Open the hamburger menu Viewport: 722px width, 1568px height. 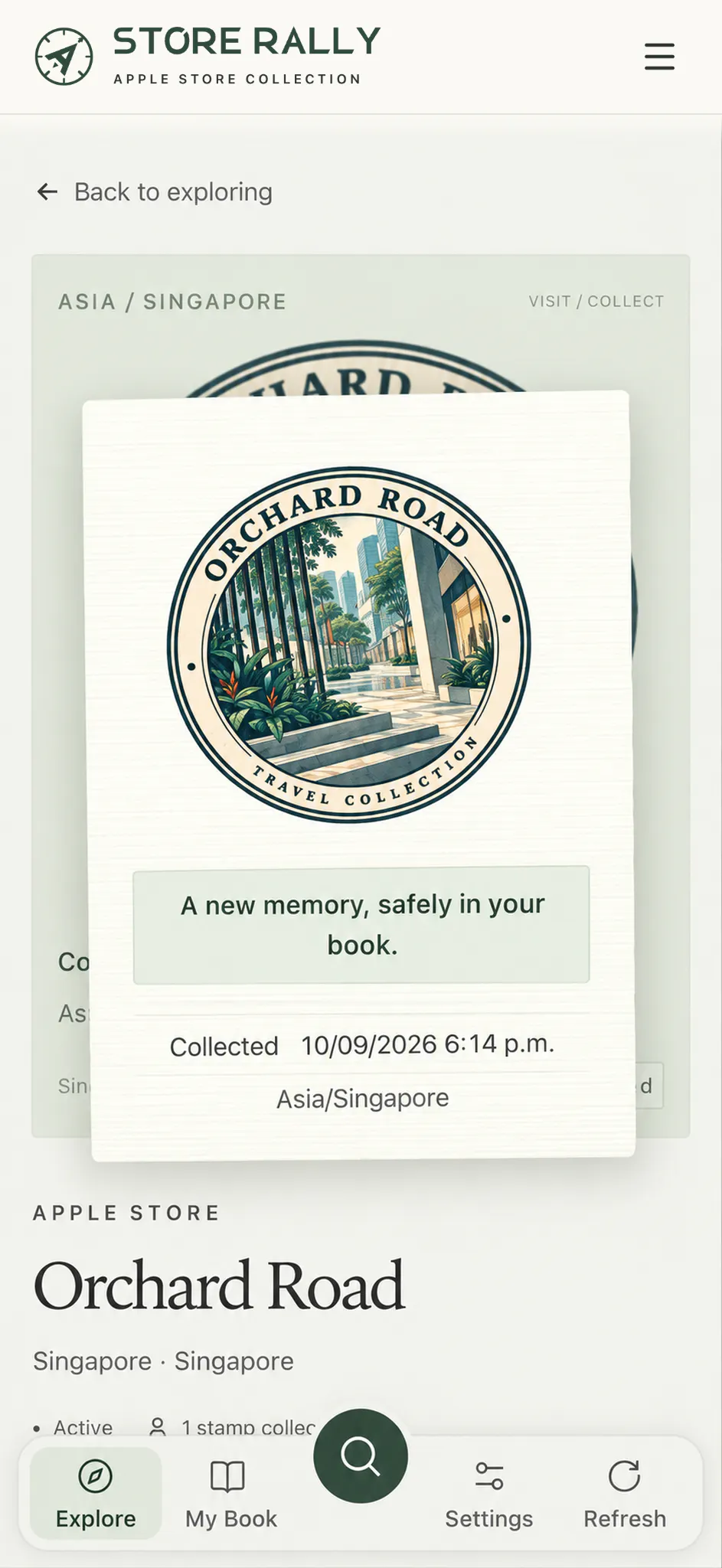pos(659,57)
